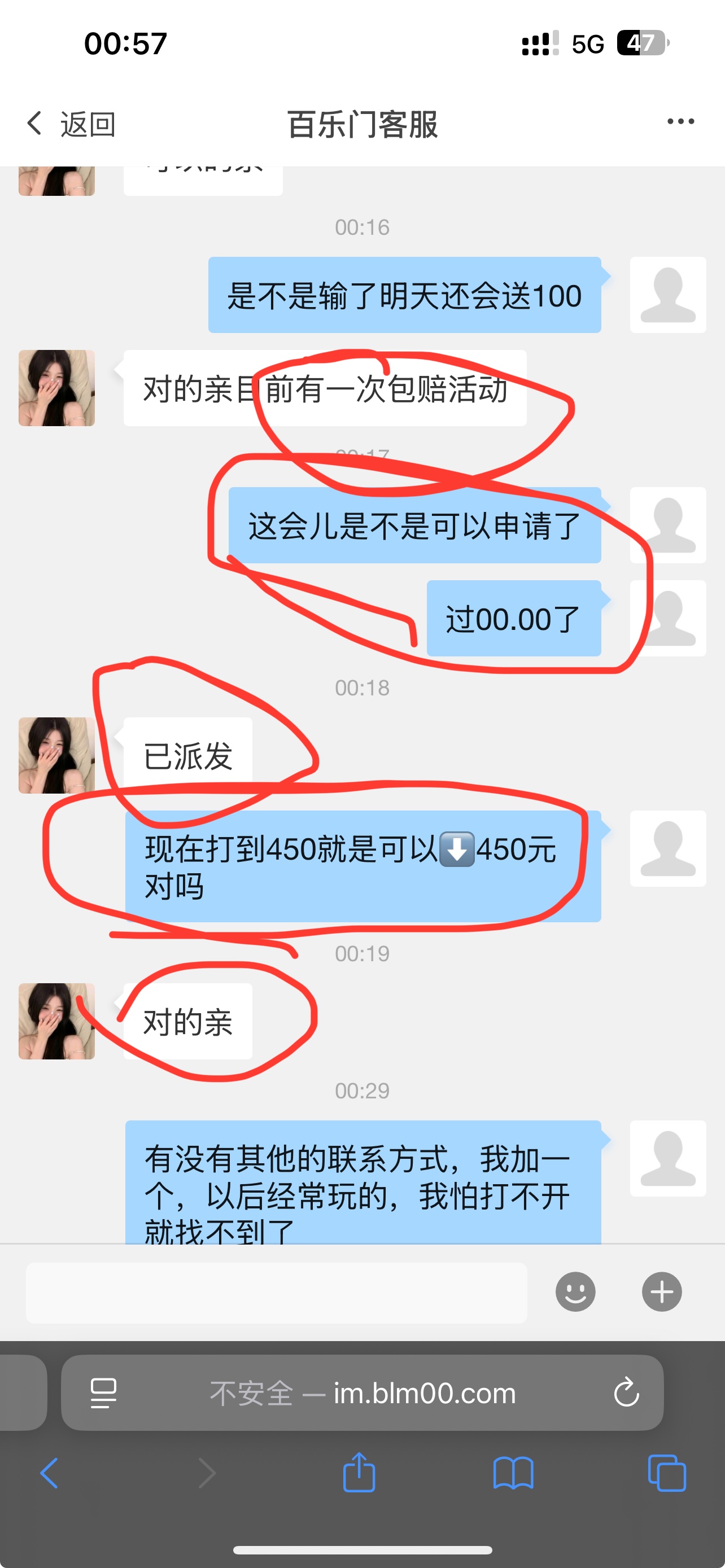Tap the customer service avatar next to 已派发

[x=56, y=755]
